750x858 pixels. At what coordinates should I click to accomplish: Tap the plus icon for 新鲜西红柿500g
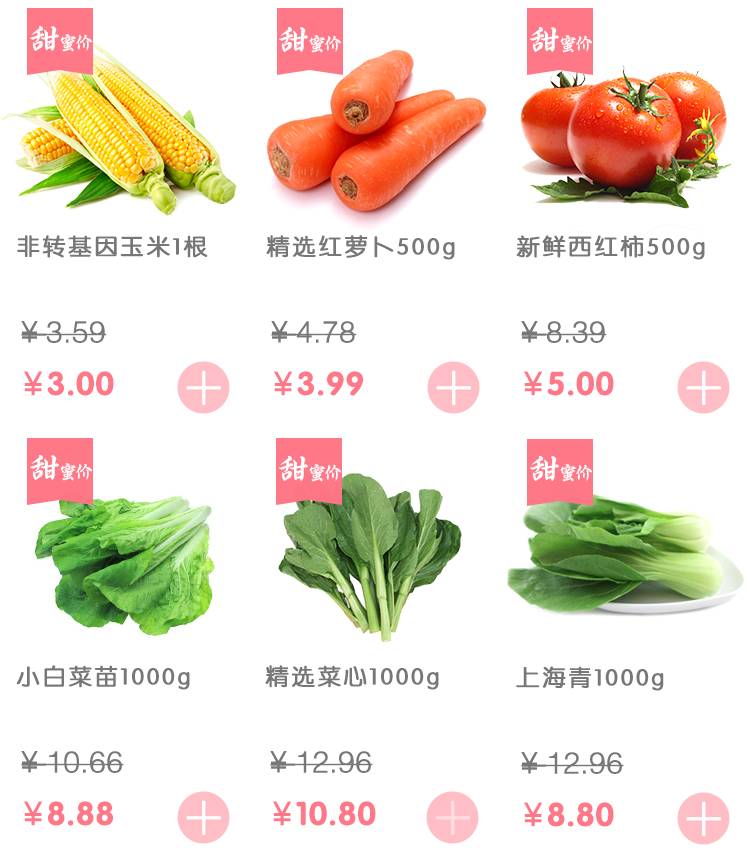point(703,388)
